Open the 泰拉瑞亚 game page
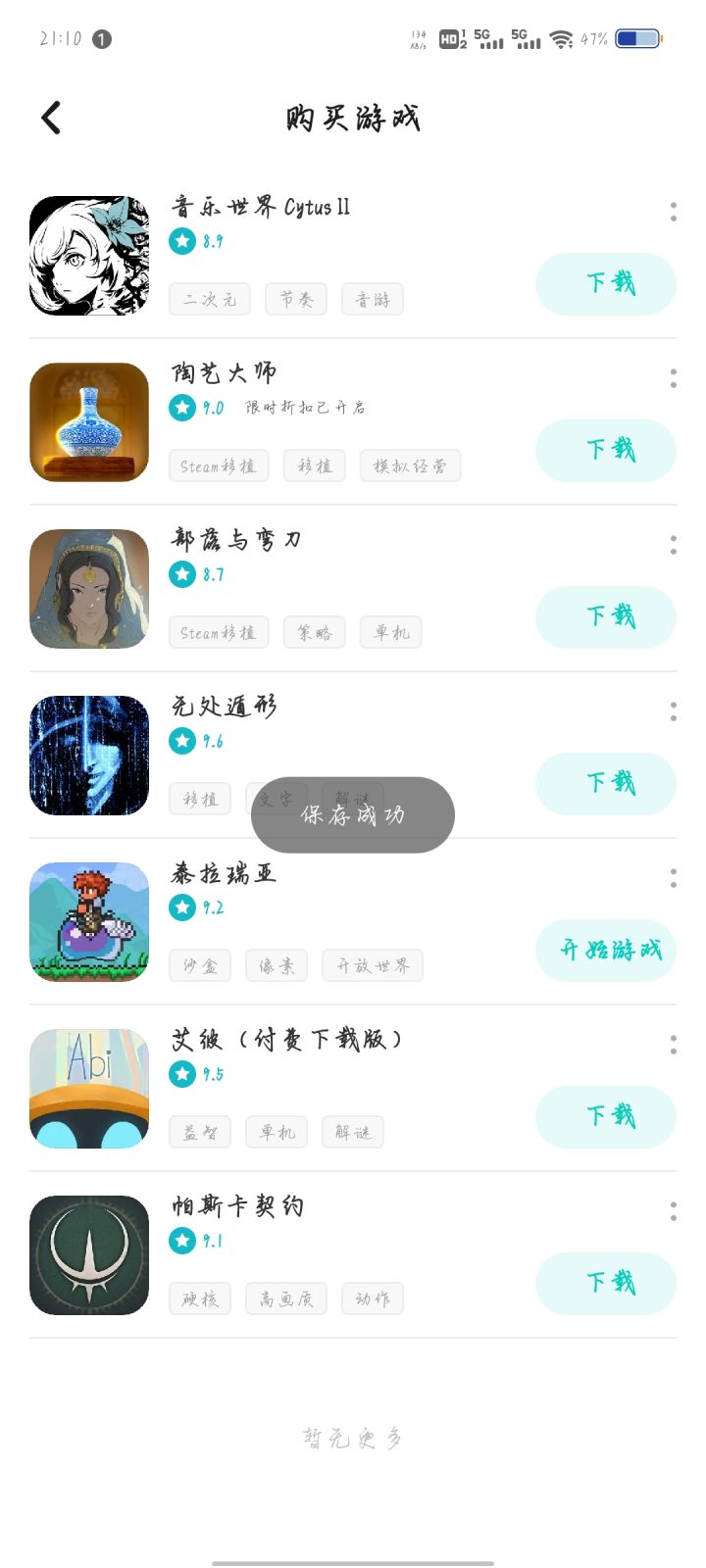Image resolution: width=706 pixels, height=1568 pixels. 89,922
